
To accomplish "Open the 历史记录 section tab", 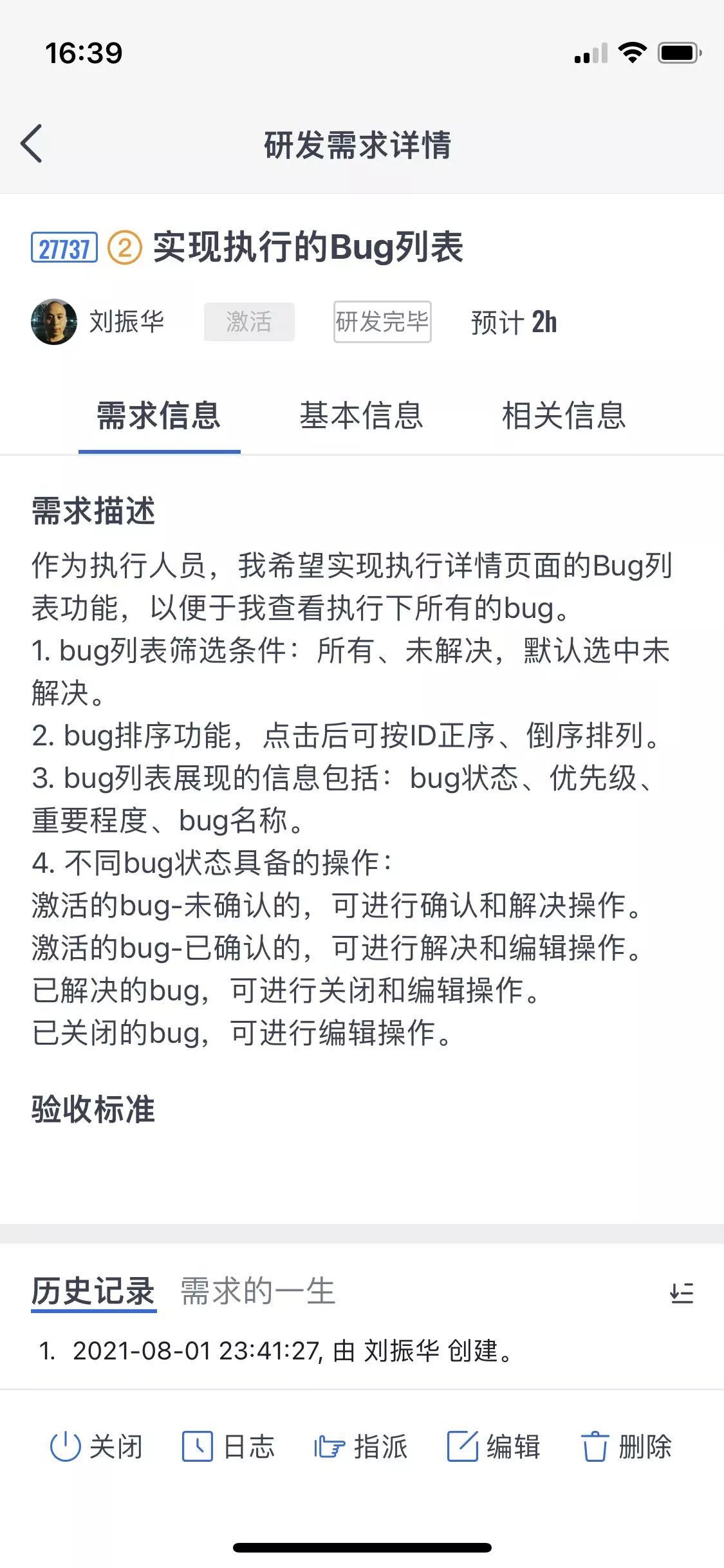I will click(x=93, y=1291).
